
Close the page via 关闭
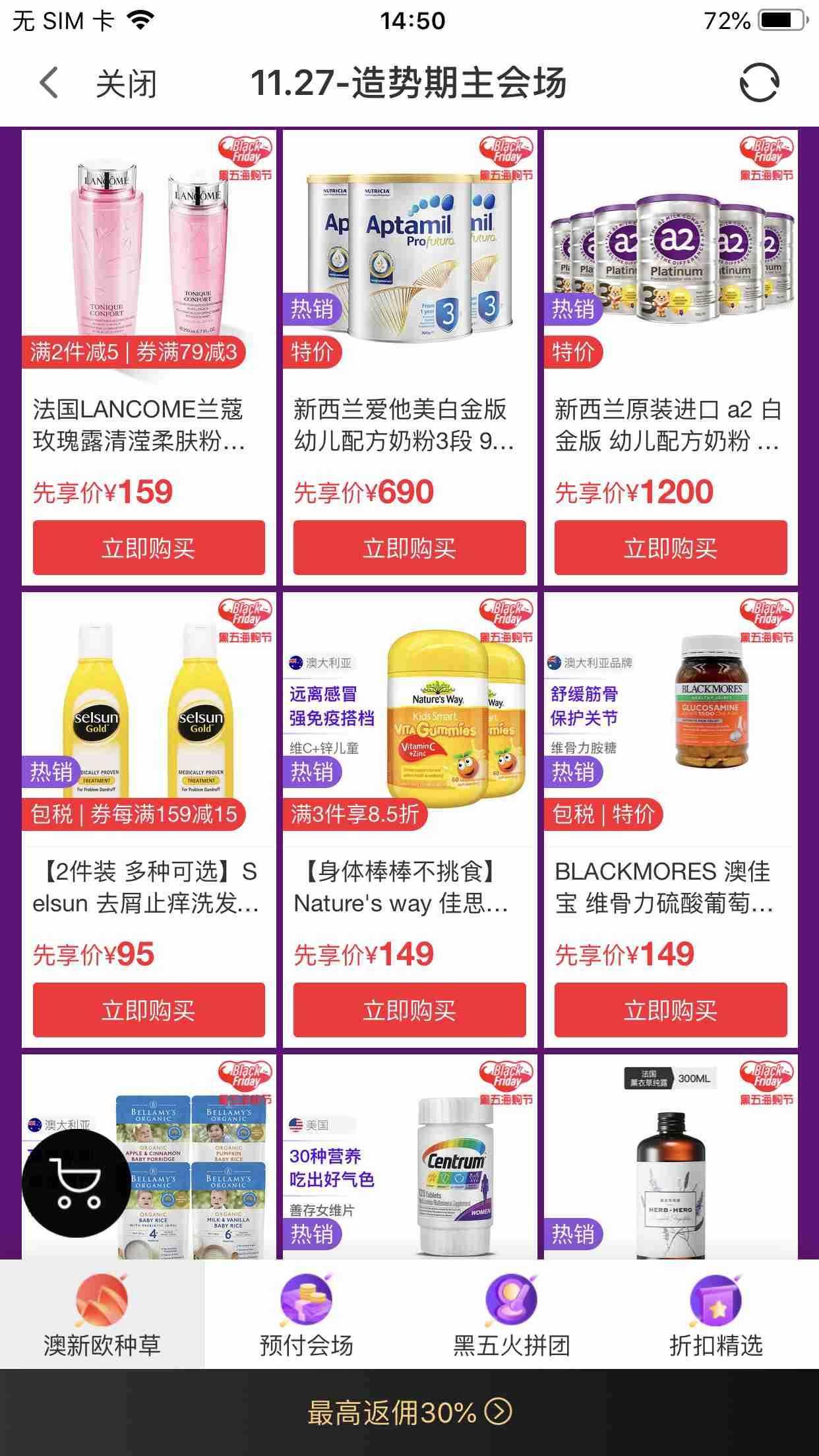(x=126, y=84)
